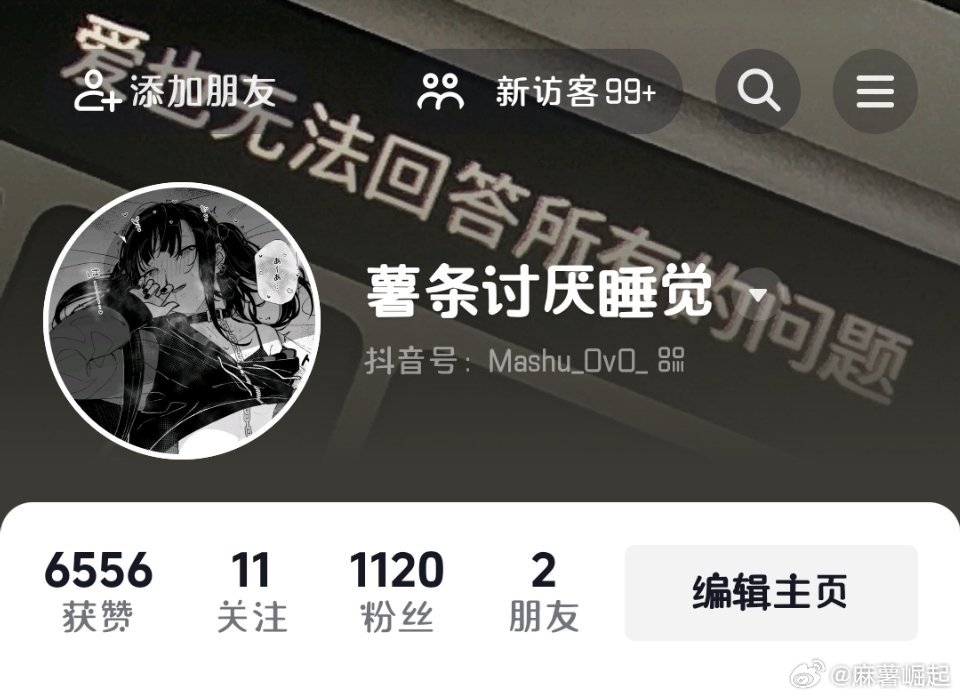The width and height of the screenshot is (960, 698).
Task: View the 1120 粉丝 followers list
Action: pos(397,592)
